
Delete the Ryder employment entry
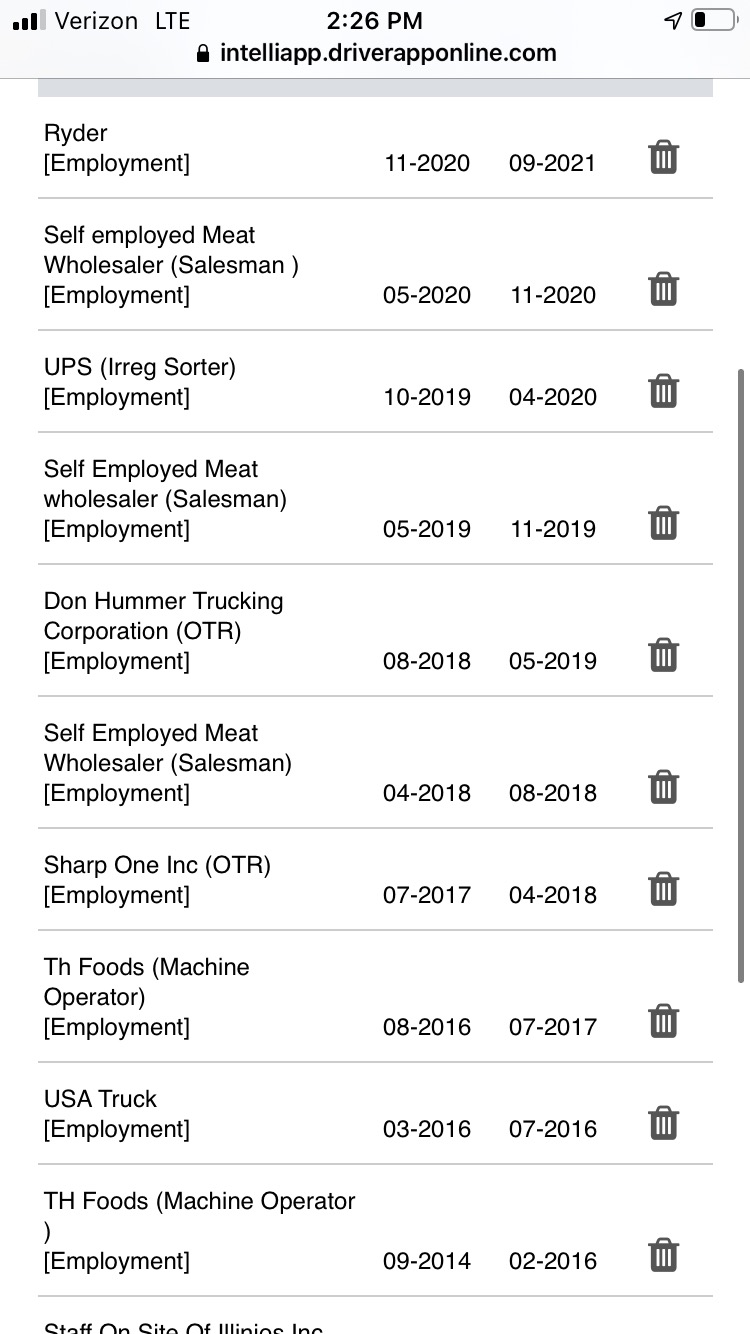point(664,158)
